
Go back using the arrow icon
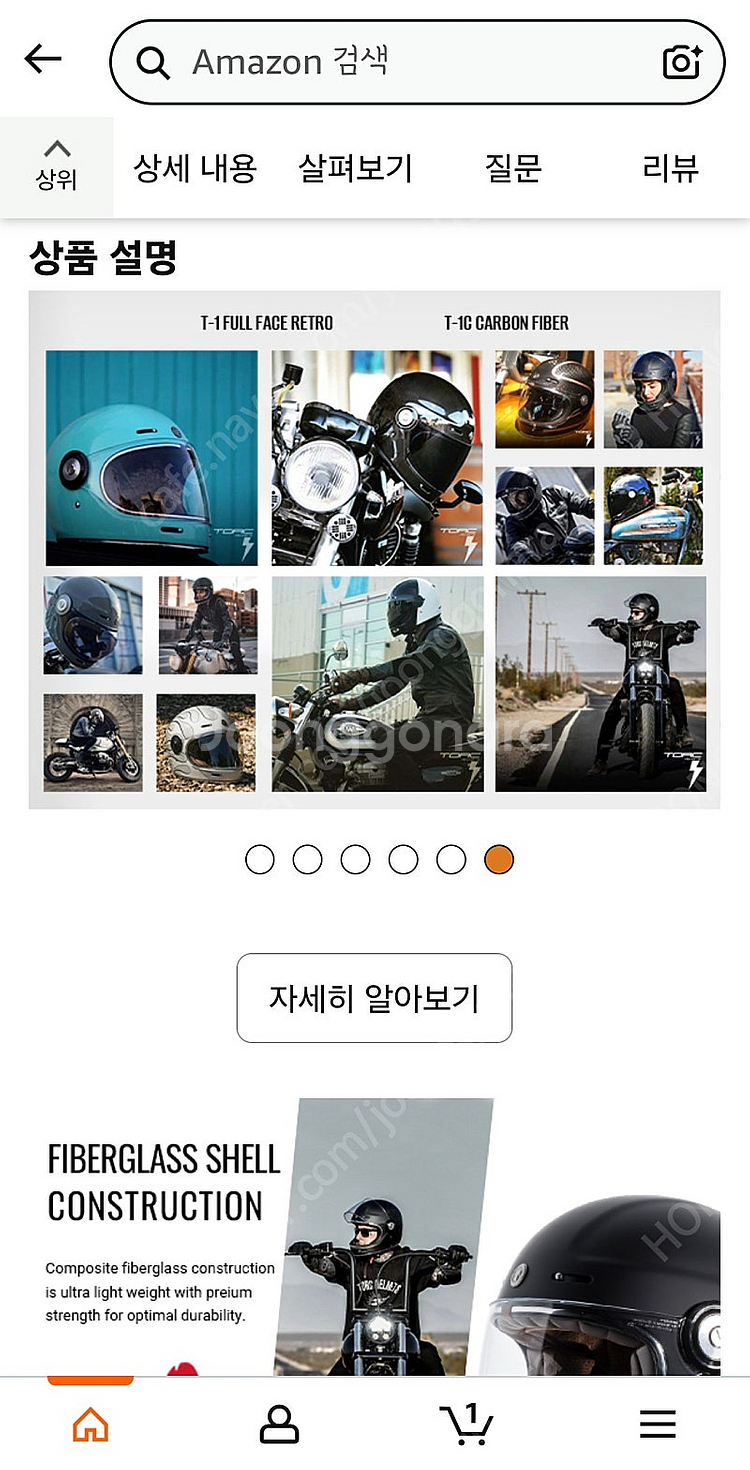43,60
